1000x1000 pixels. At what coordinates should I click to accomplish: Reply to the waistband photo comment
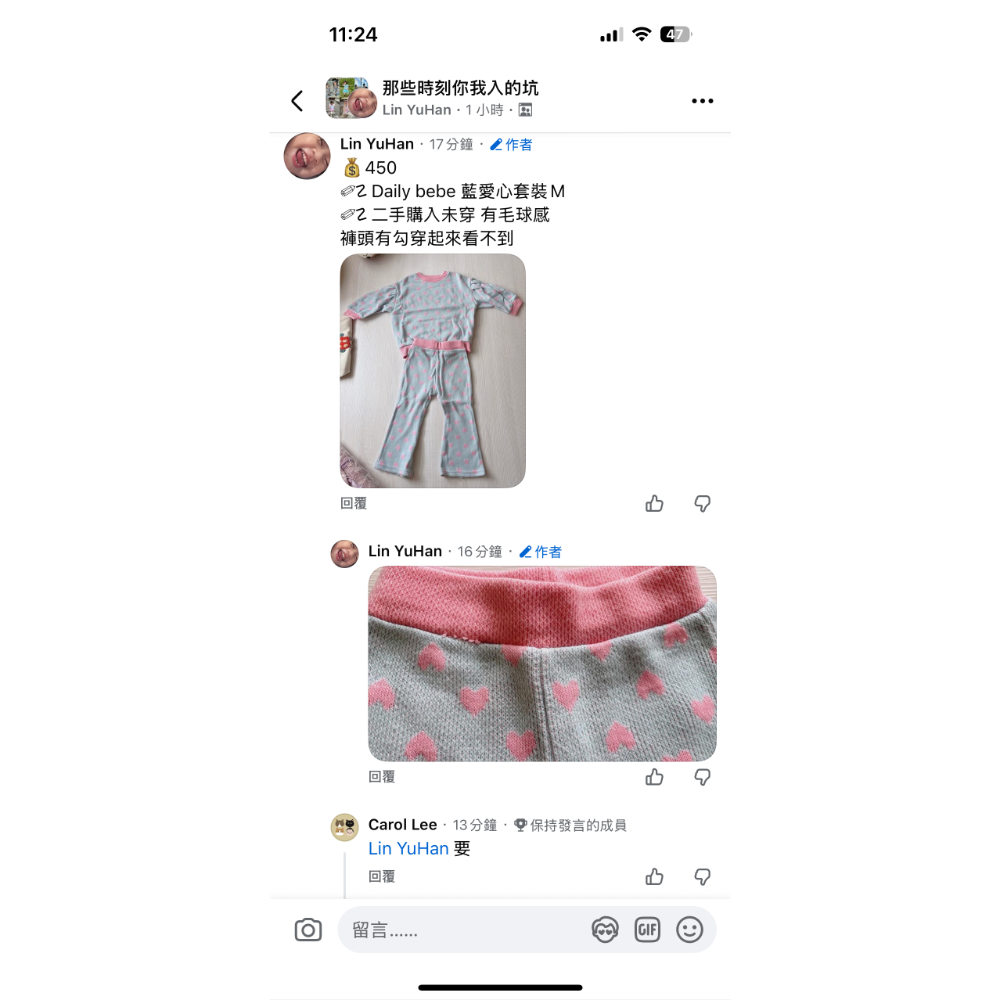pos(382,777)
